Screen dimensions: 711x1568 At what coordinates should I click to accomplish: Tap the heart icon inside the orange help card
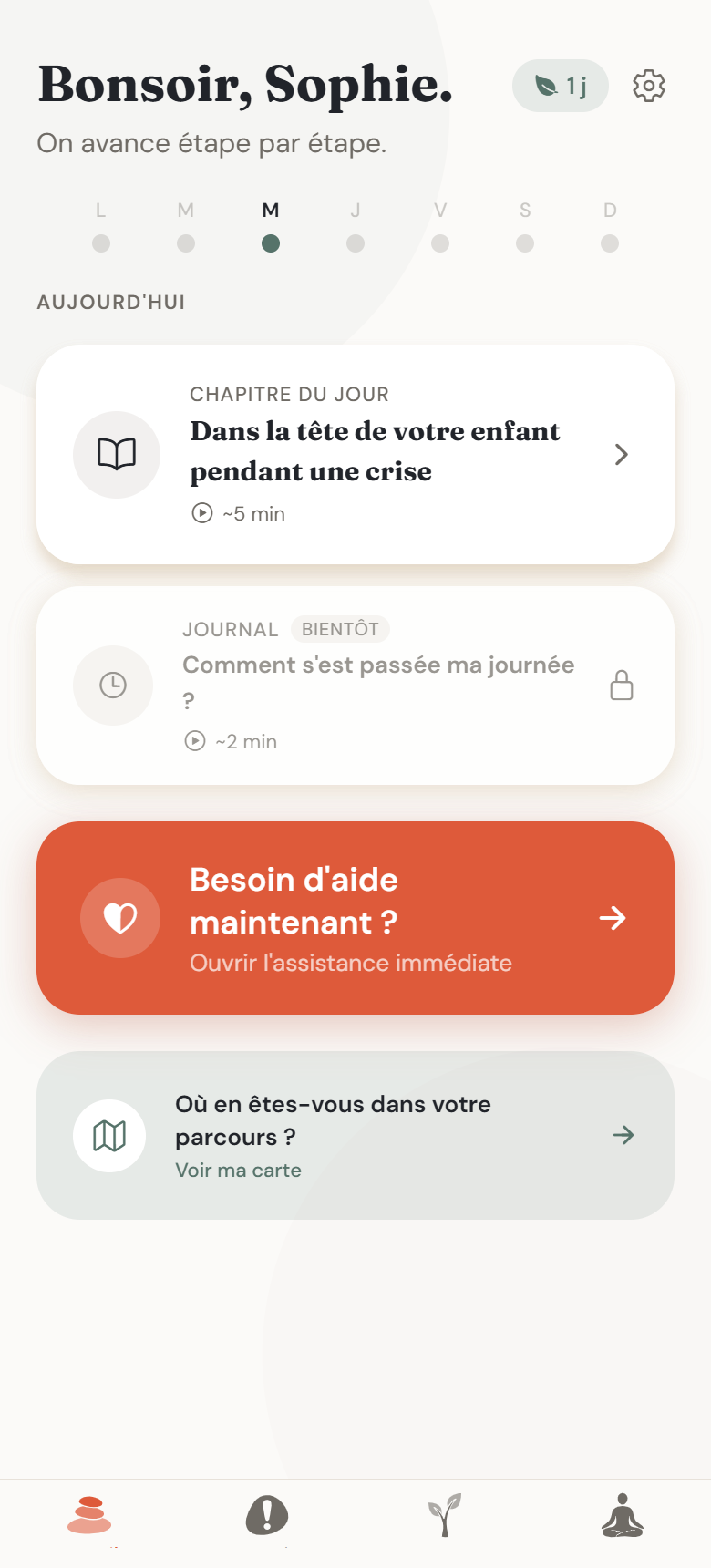click(120, 917)
